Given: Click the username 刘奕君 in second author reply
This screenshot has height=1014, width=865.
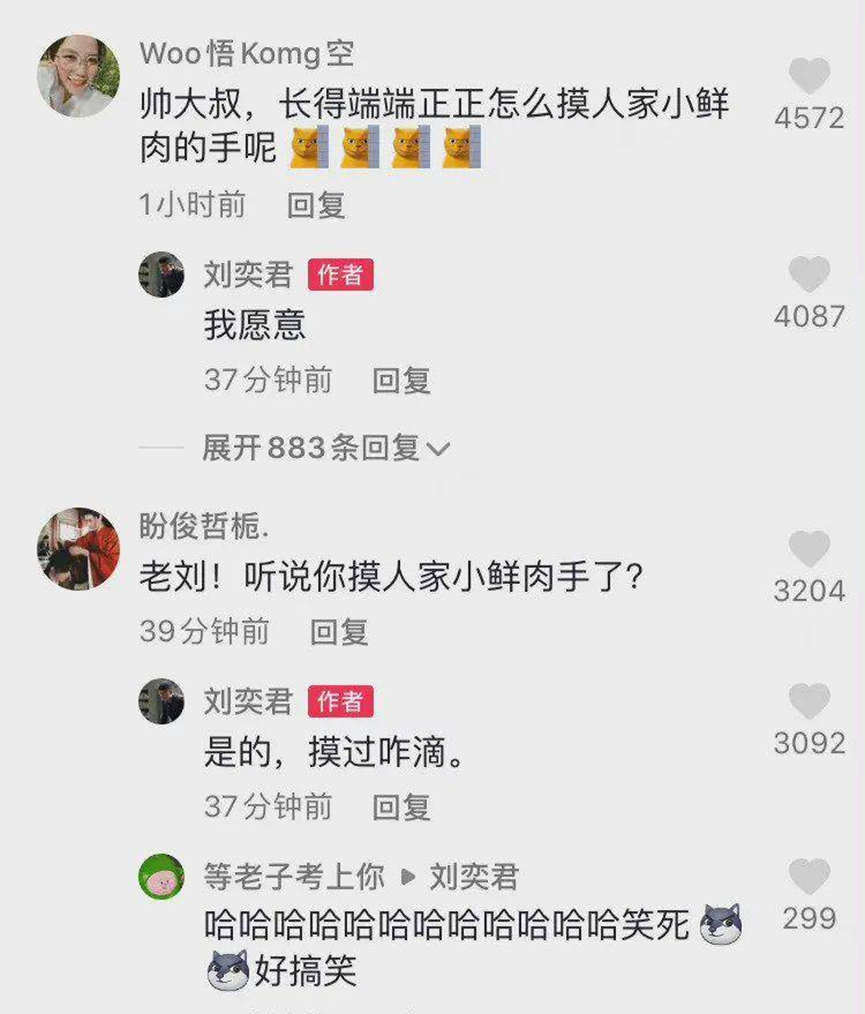Looking at the screenshot, I should (247, 704).
